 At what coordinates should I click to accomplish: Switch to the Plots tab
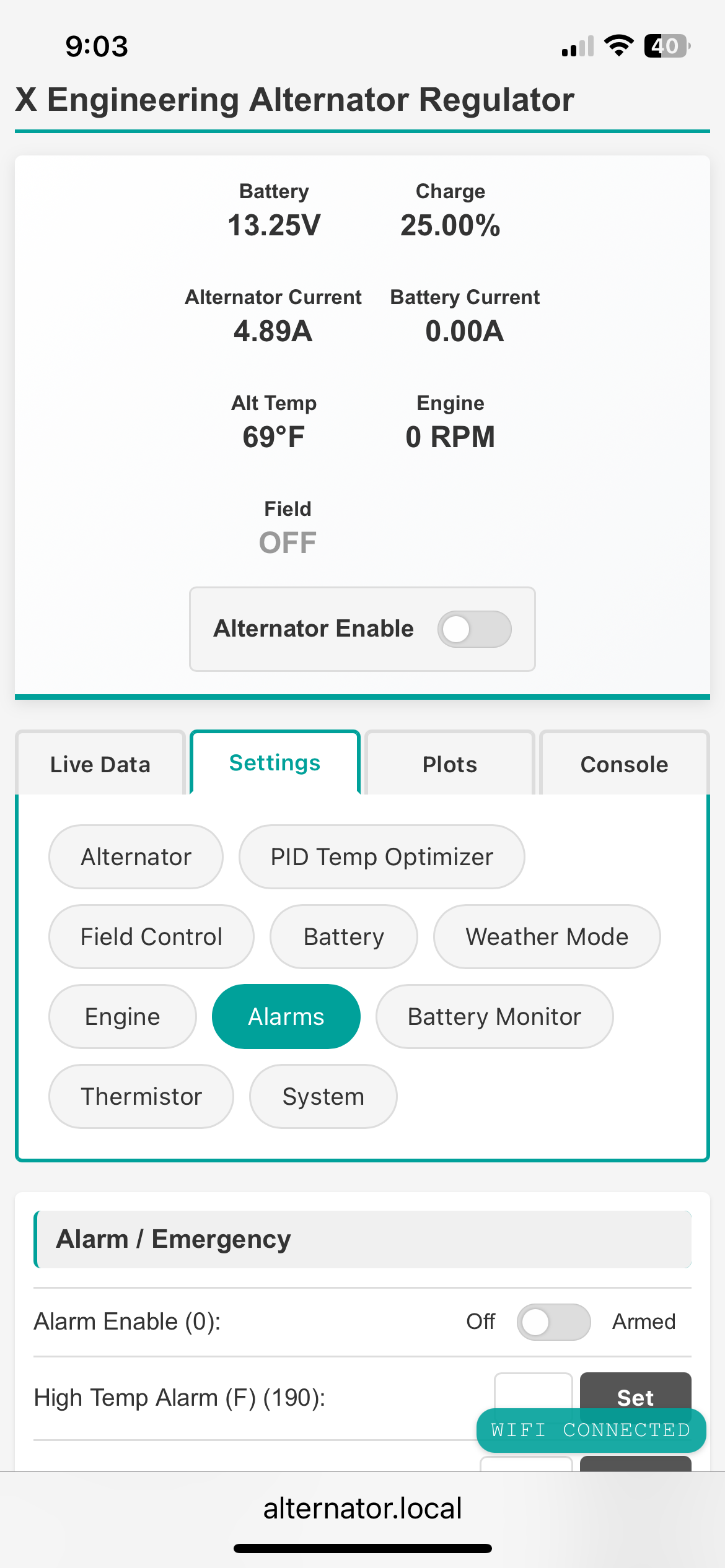point(450,764)
